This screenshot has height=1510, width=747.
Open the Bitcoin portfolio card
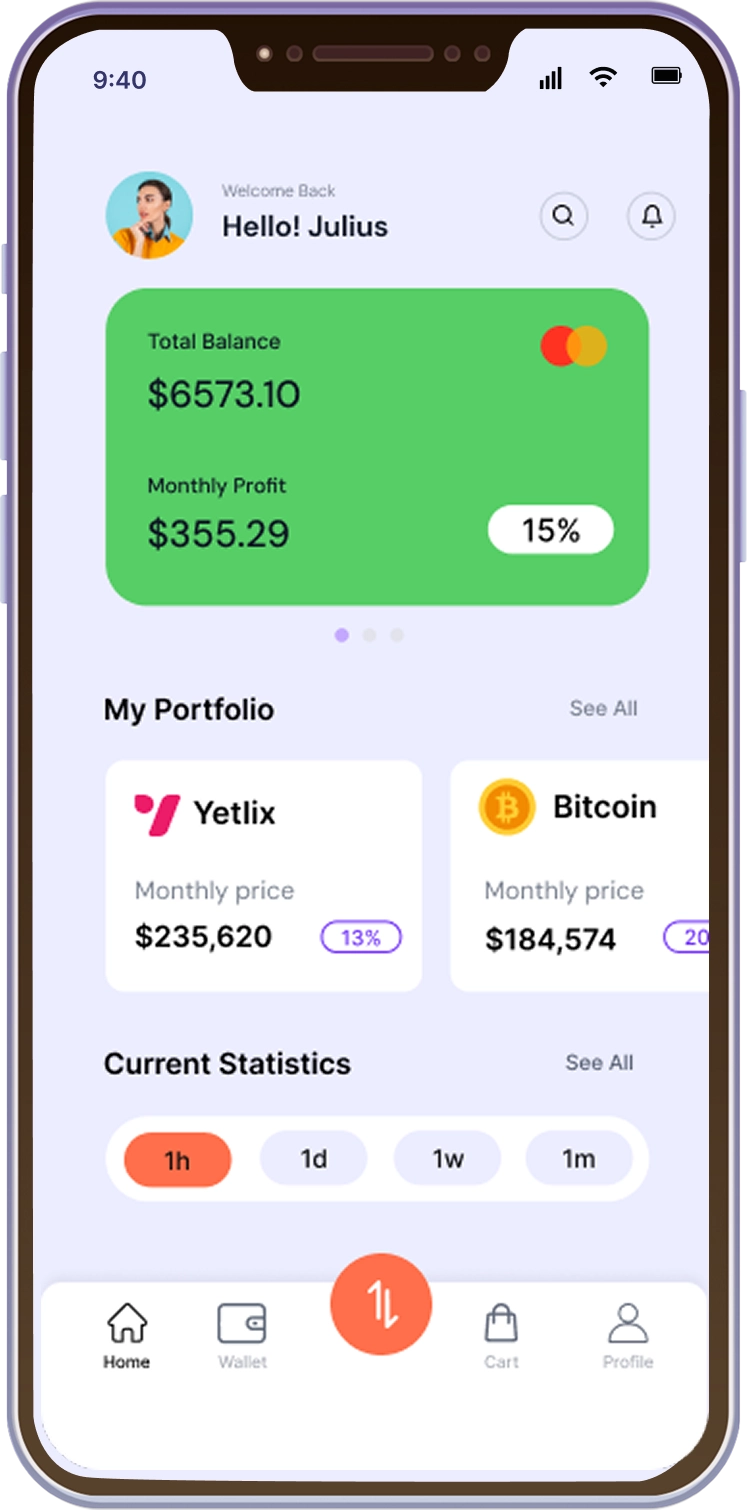[x=580, y=875]
